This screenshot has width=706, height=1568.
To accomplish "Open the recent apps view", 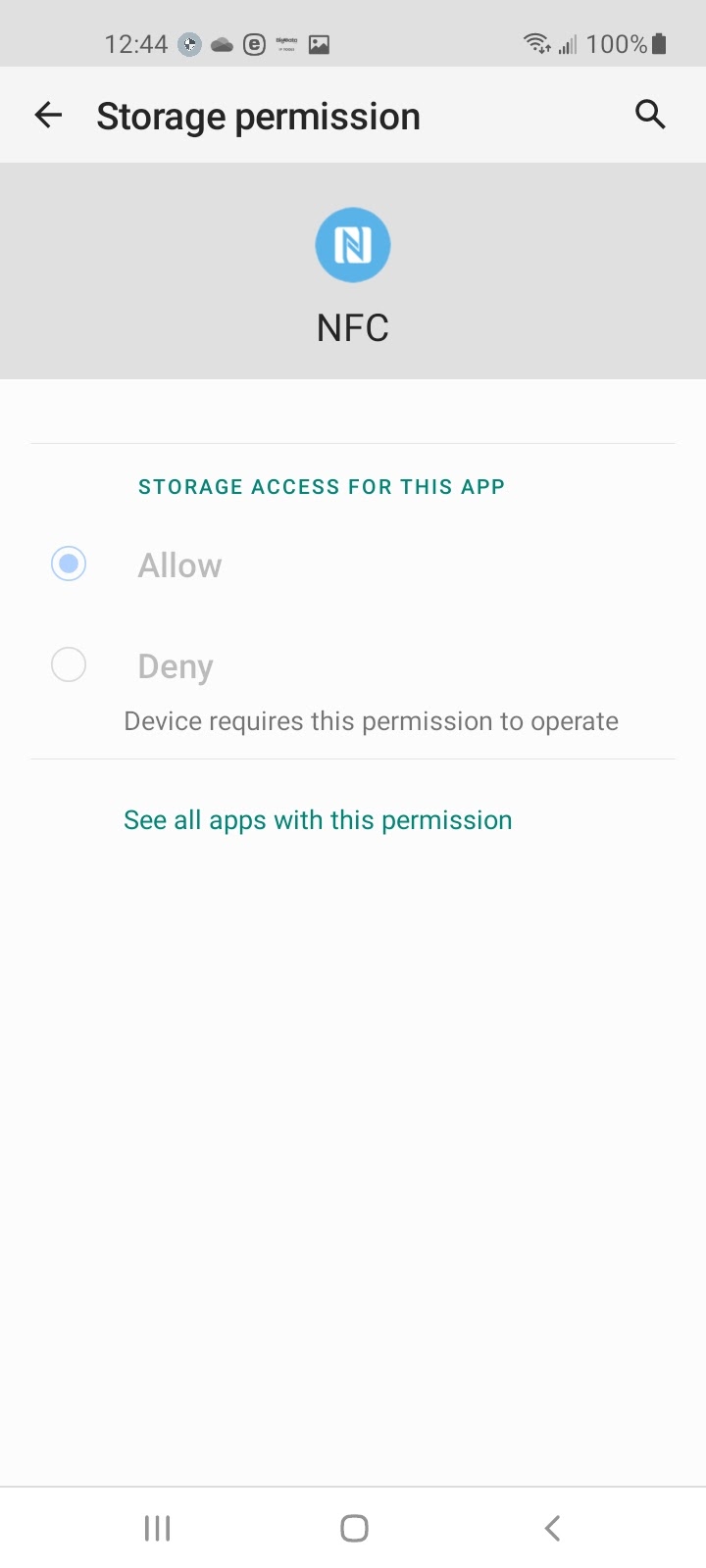I will [157, 1528].
